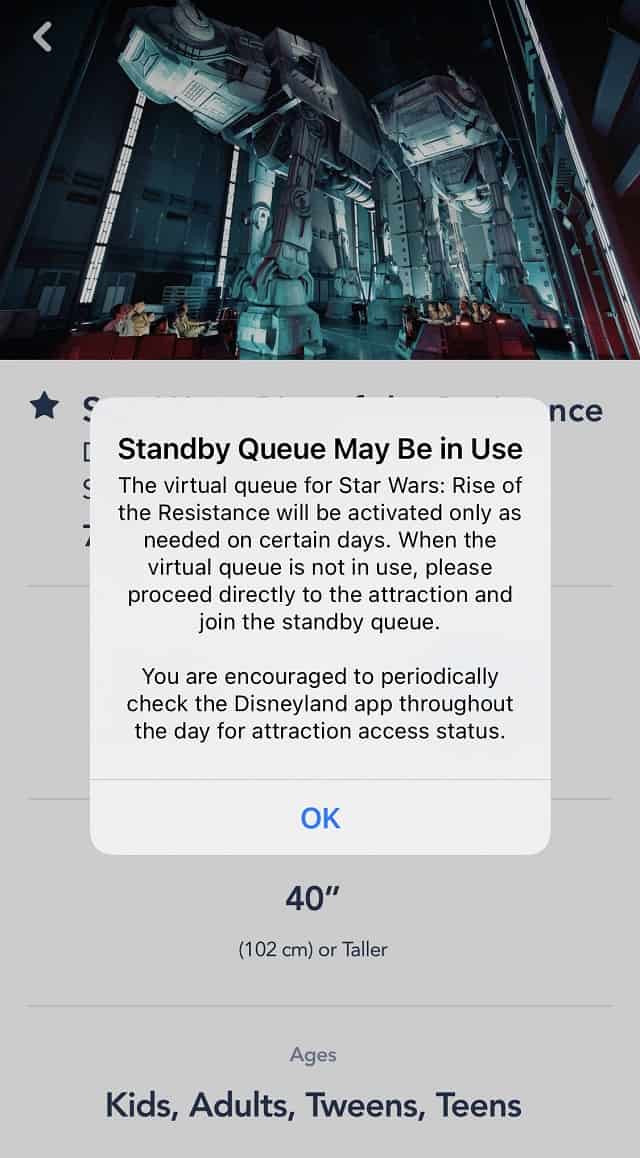Viewport: 640px width, 1158px height.
Task: Dismiss the dialog with OK
Action: coord(320,818)
